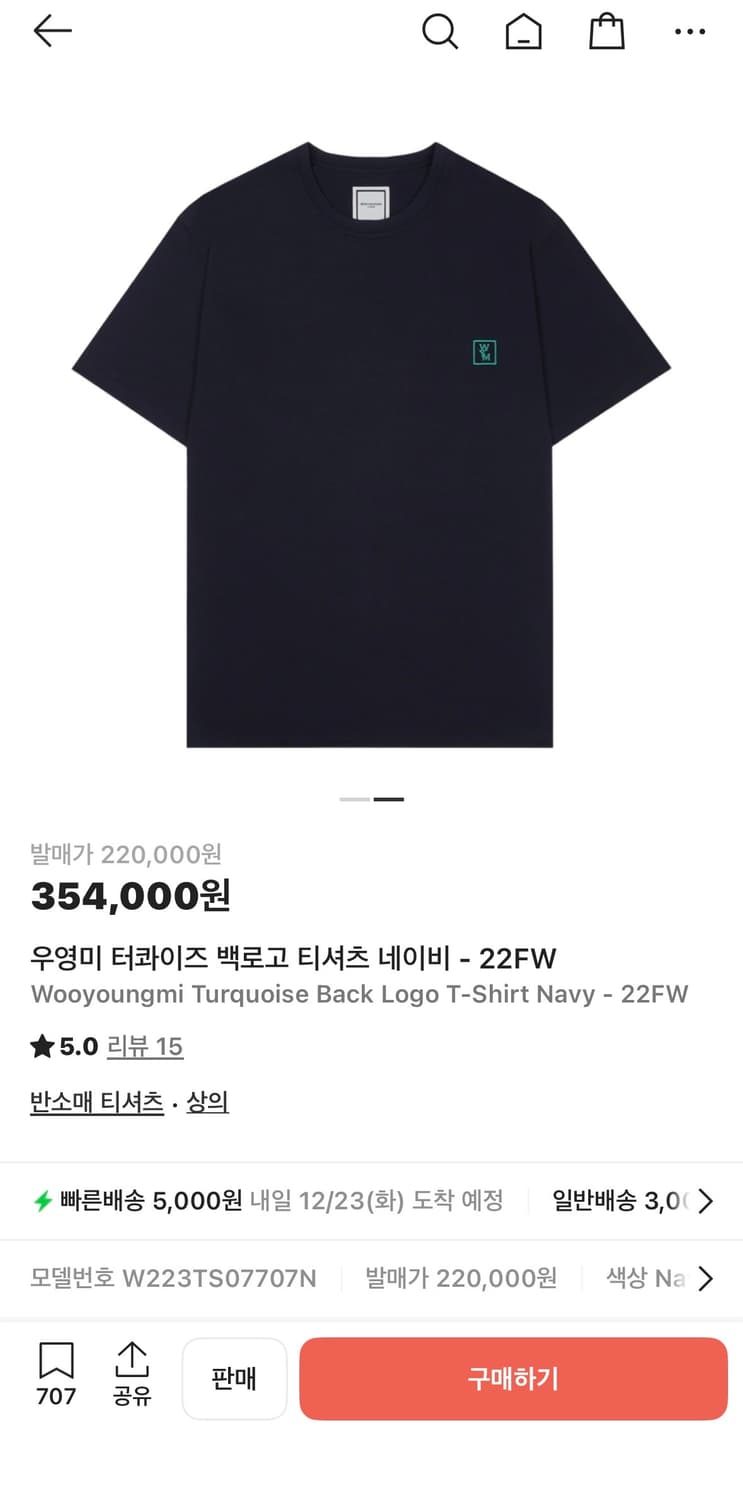Tap the first carousel indicator dot
The height and width of the screenshot is (1500, 743).
tap(354, 799)
